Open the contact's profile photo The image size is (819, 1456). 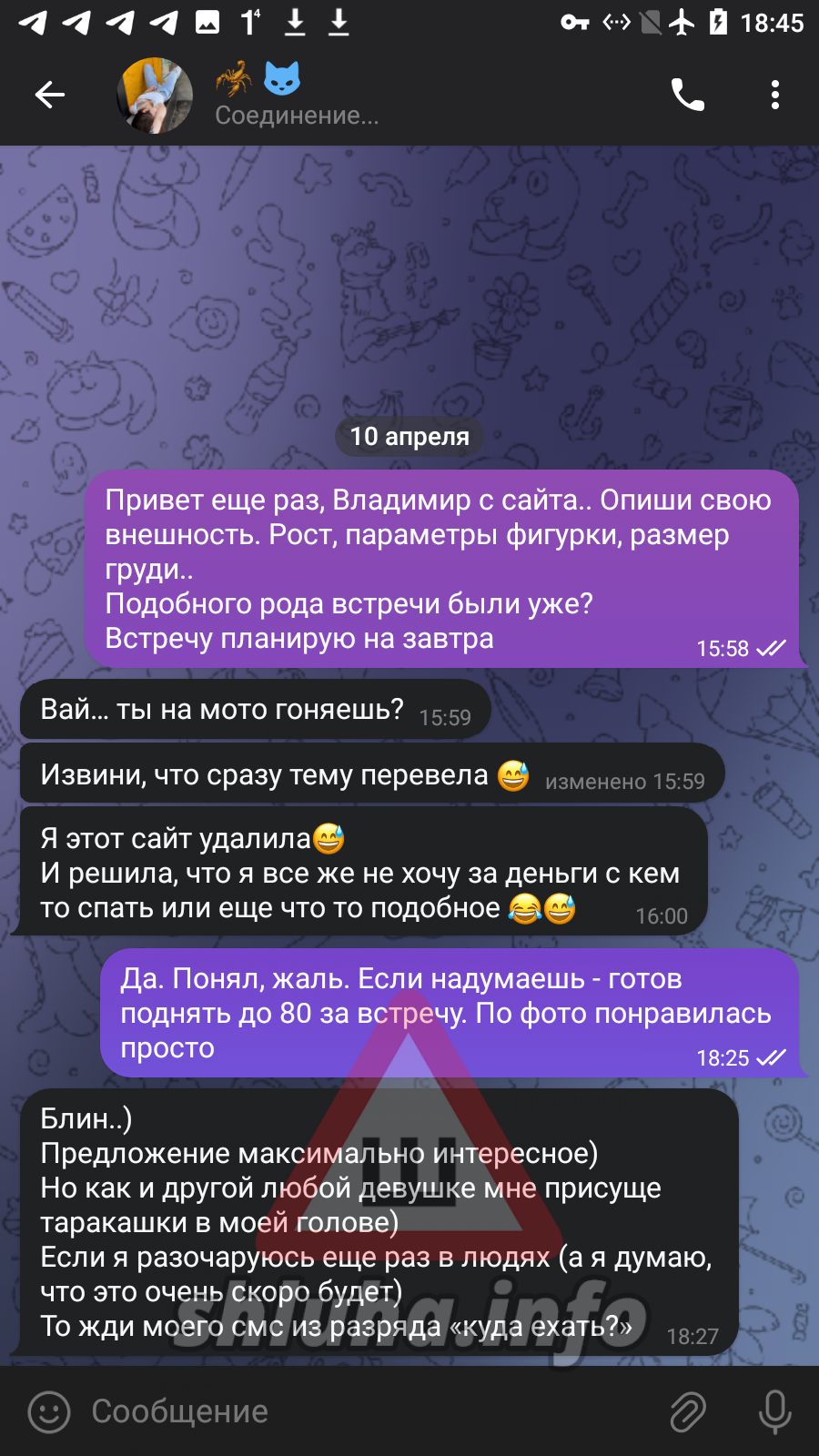(155, 96)
